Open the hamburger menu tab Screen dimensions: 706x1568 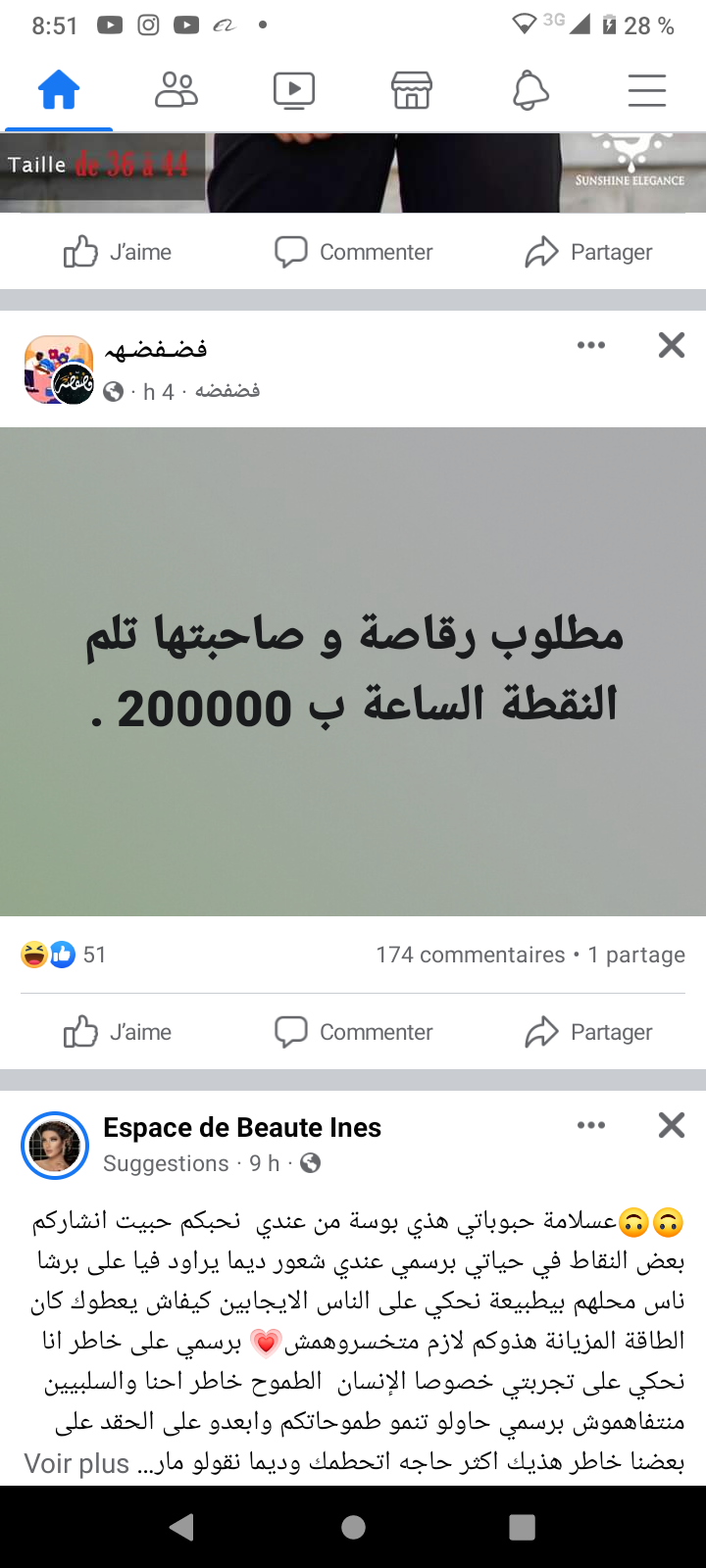coord(647,90)
